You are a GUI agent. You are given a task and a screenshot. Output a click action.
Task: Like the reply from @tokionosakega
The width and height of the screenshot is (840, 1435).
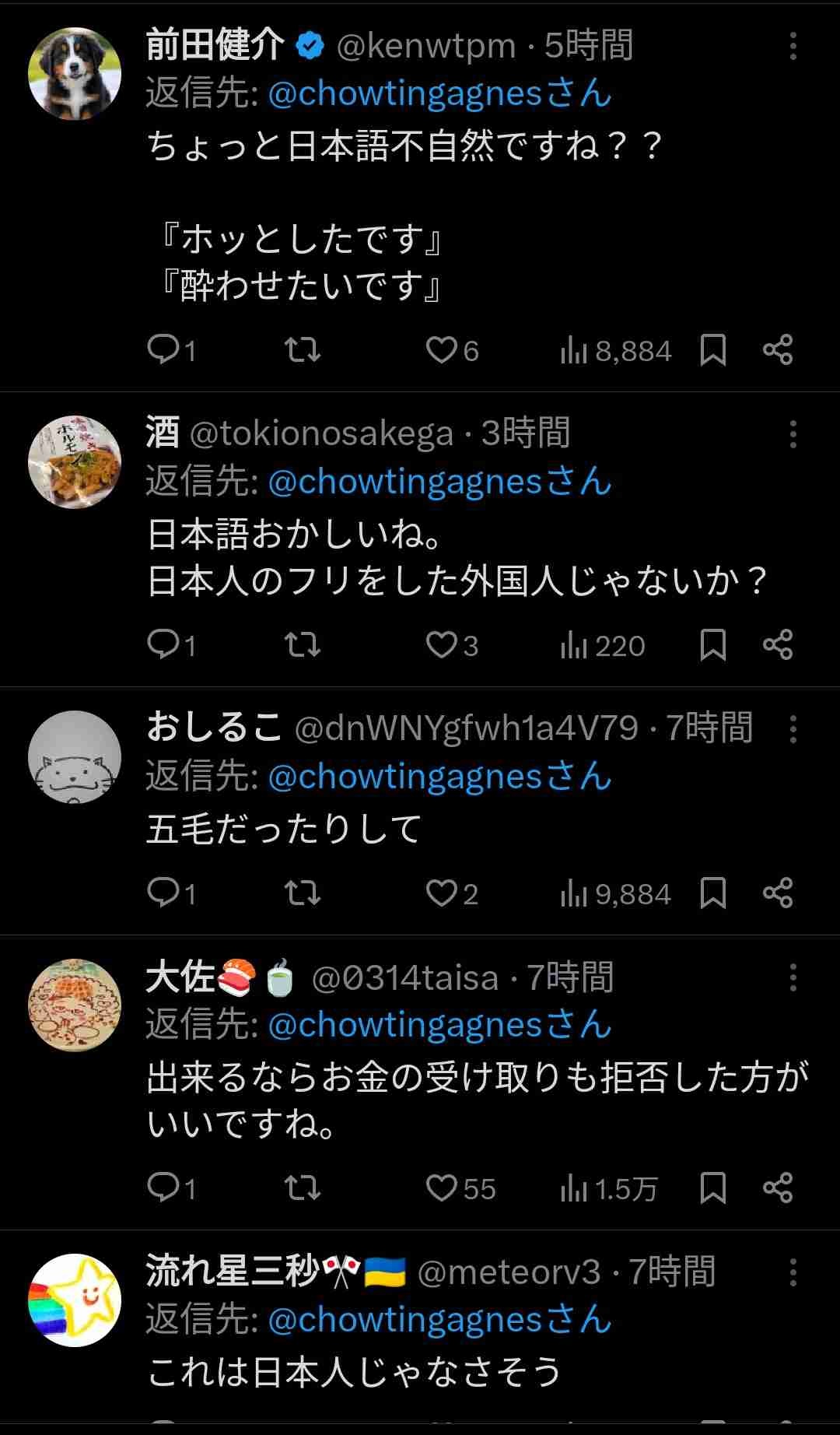pyautogui.click(x=441, y=645)
